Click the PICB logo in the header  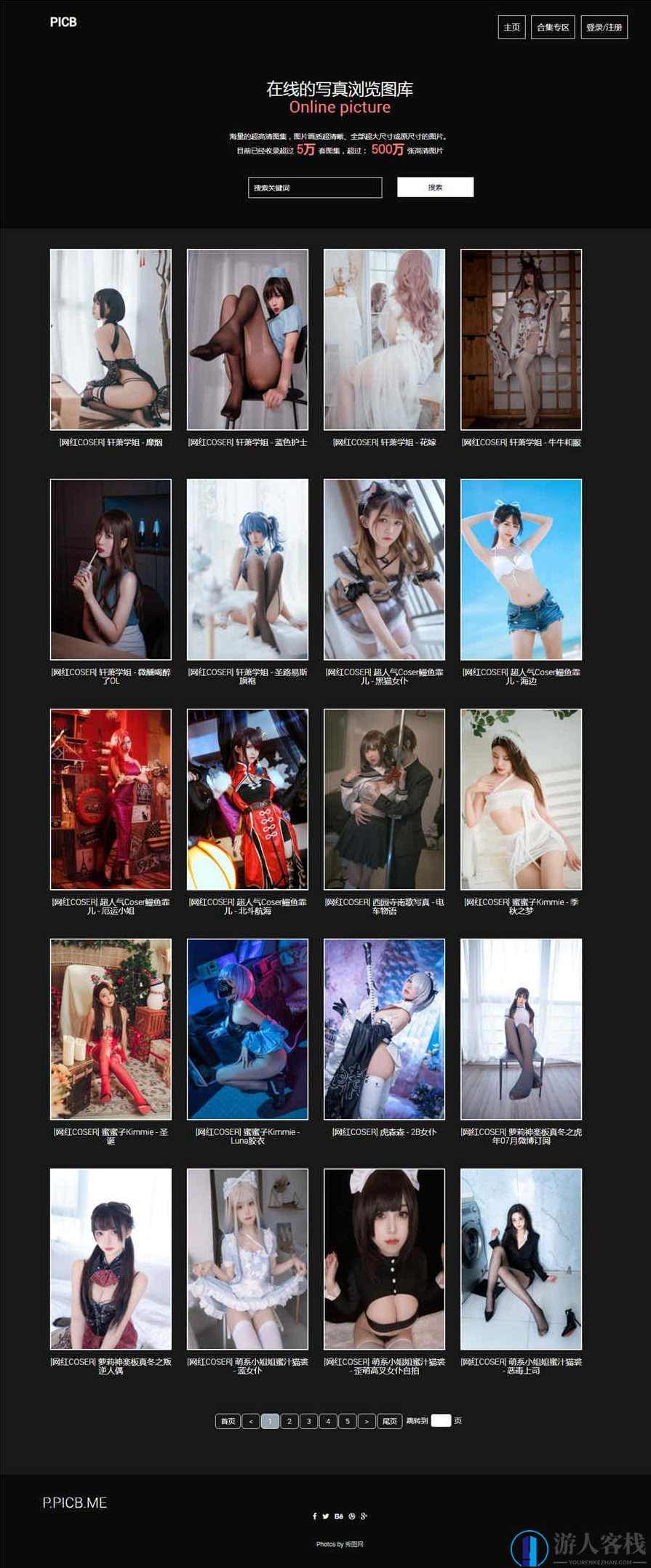(63, 22)
